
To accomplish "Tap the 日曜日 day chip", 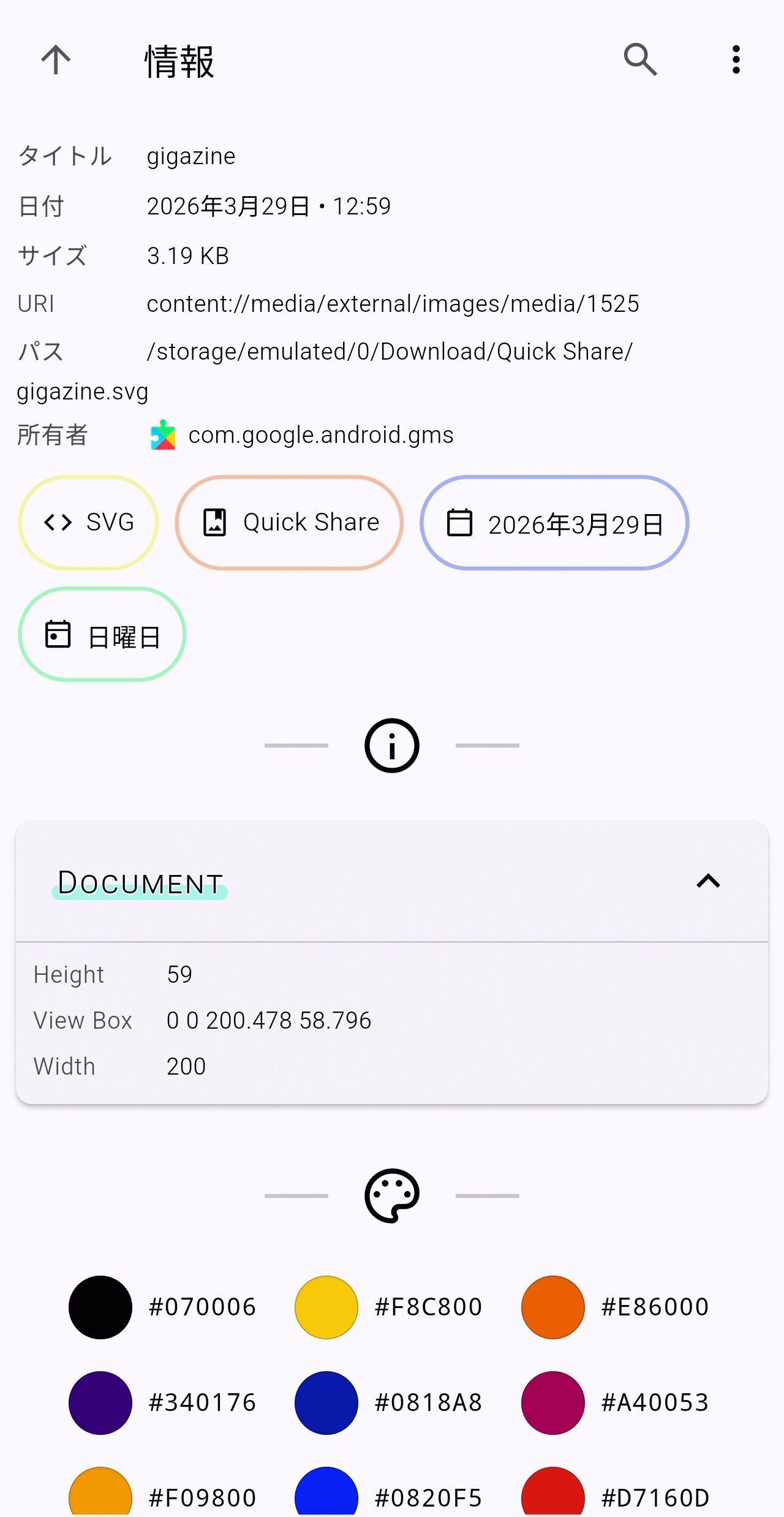I will (x=102, y=635).
